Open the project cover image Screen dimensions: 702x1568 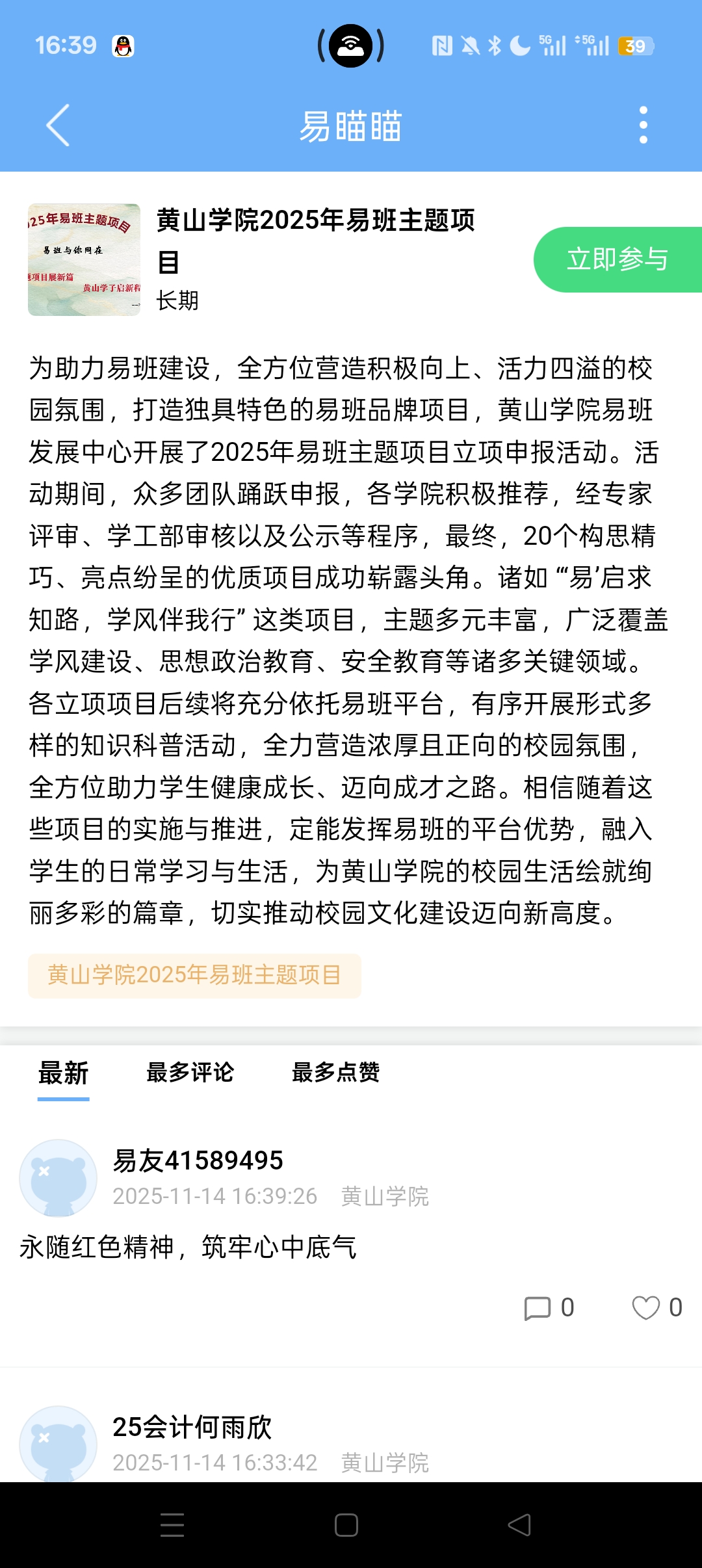[84, 259]
